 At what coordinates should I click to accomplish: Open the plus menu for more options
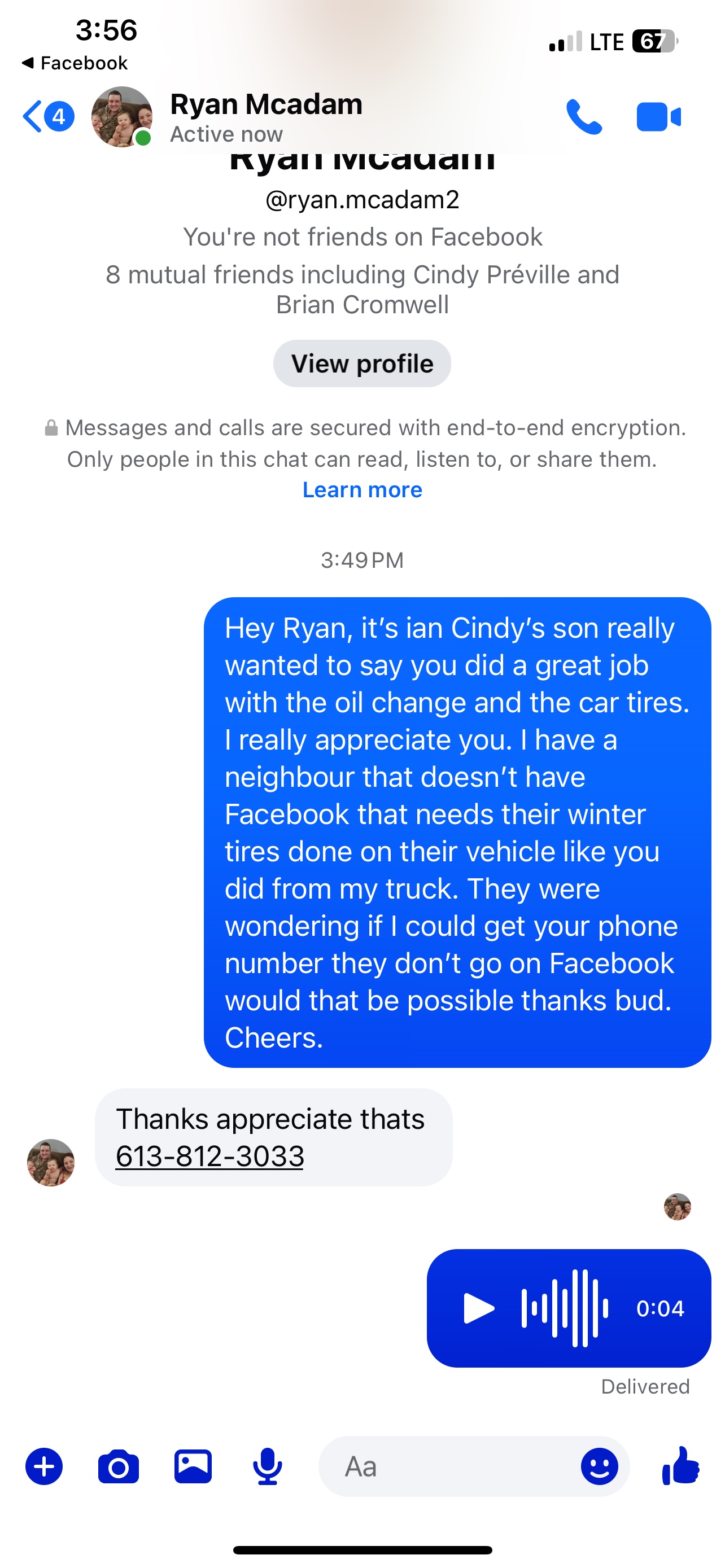44,1466
